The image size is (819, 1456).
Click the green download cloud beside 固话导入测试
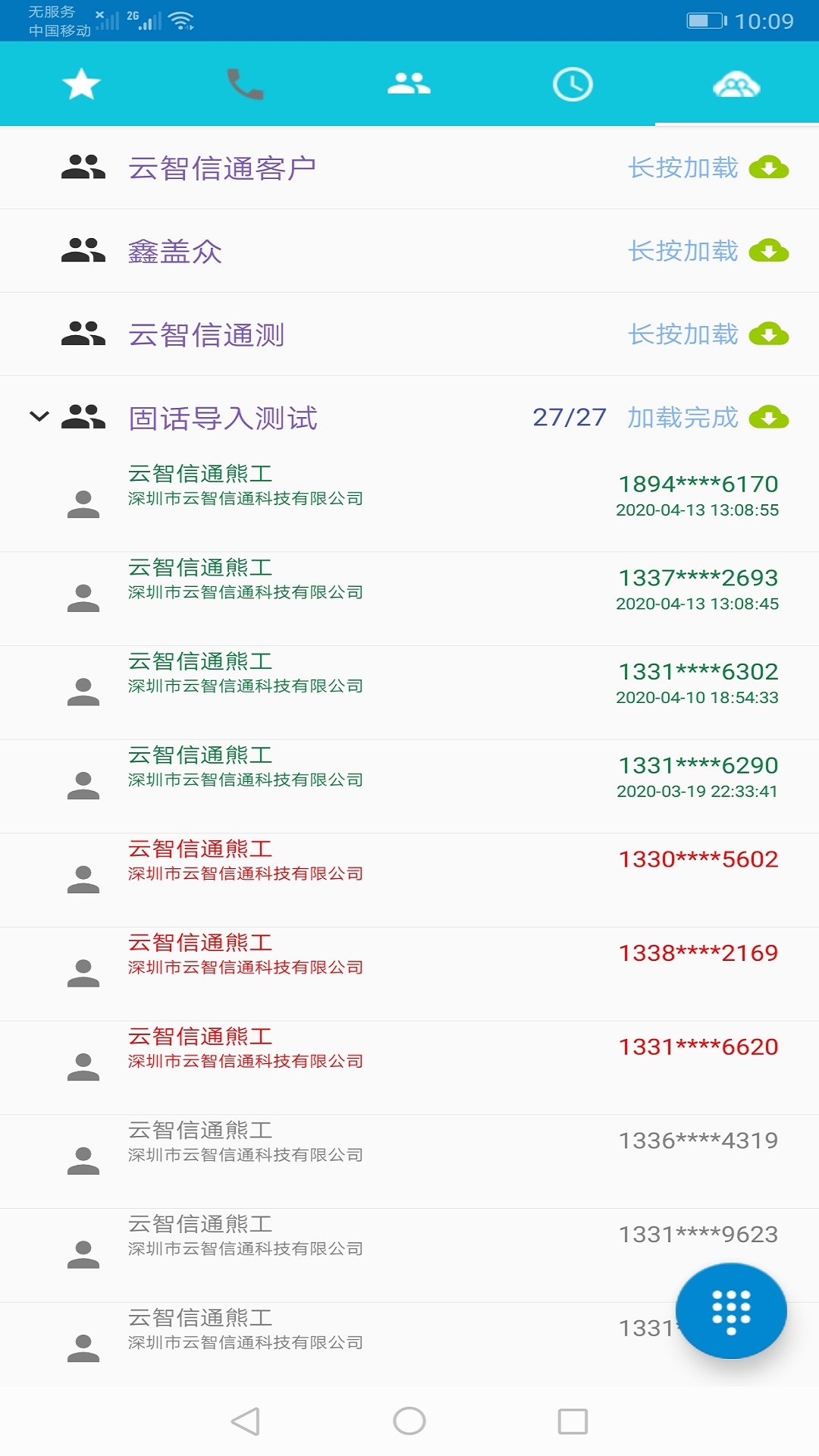click(x=769, y=416)
